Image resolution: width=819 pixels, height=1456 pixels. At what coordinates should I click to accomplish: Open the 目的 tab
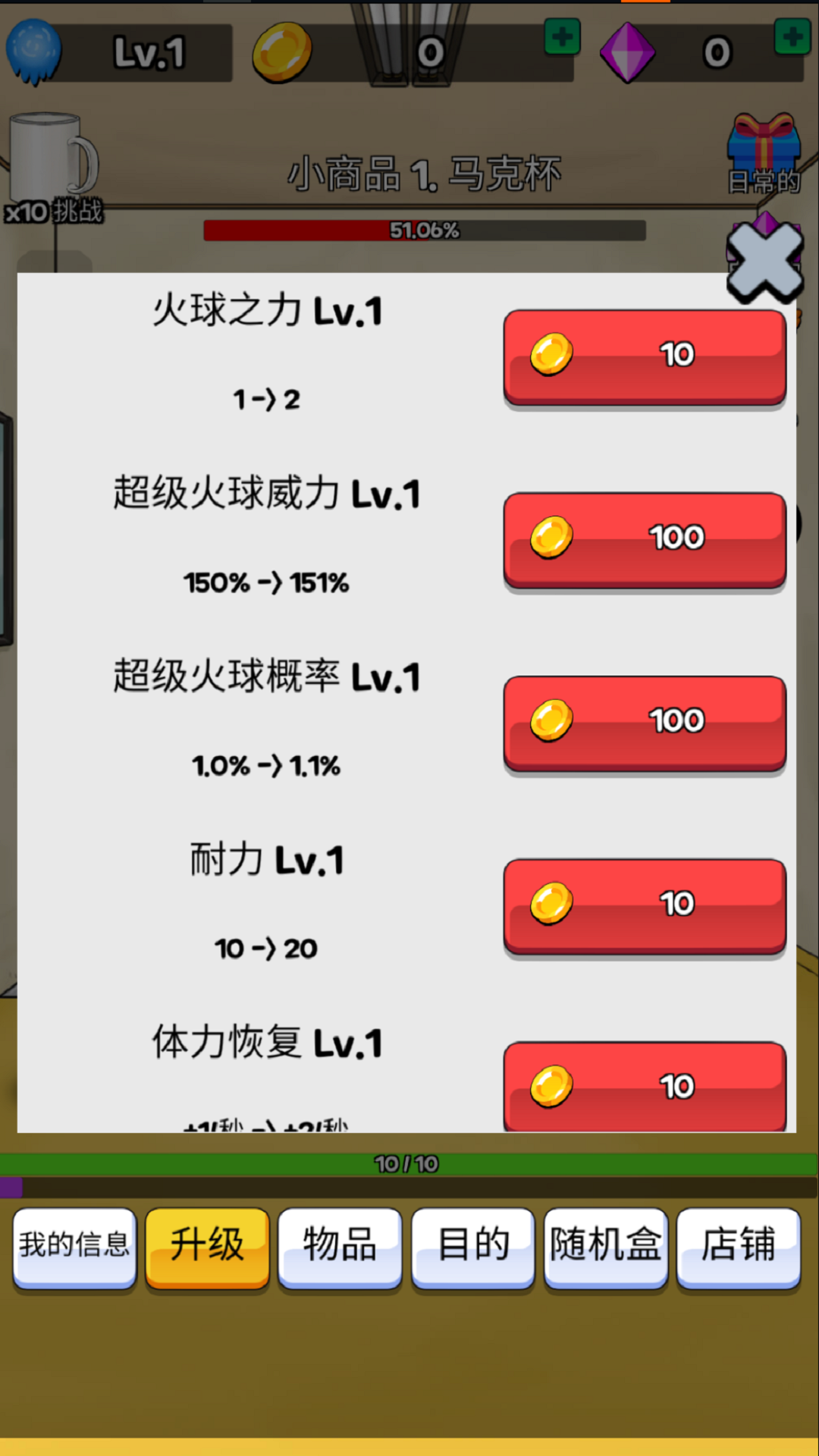click(x=473, y=1246)
